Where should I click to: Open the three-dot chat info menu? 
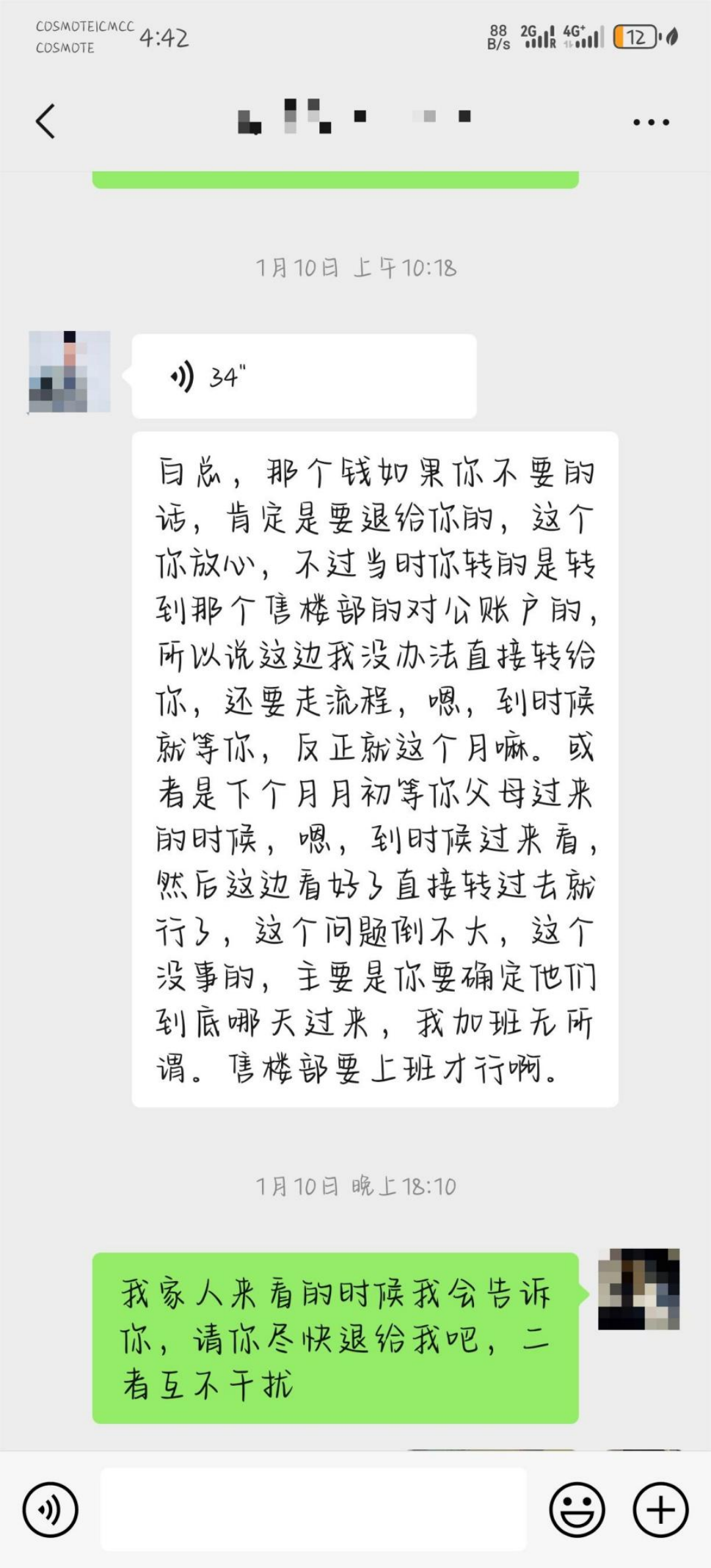point(650,122)
